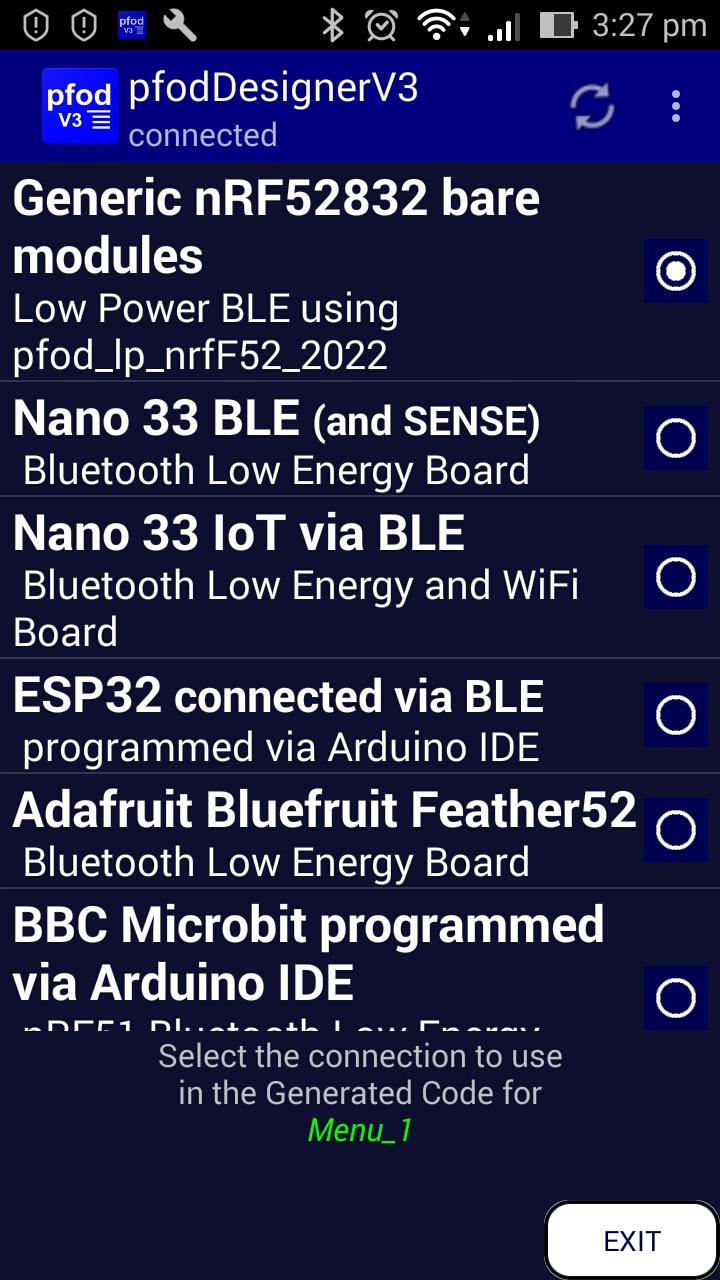The height and width of the screenshot is (1280, 720).
Task: Open the overflow menu with three dots
Action: click(676, 106)
